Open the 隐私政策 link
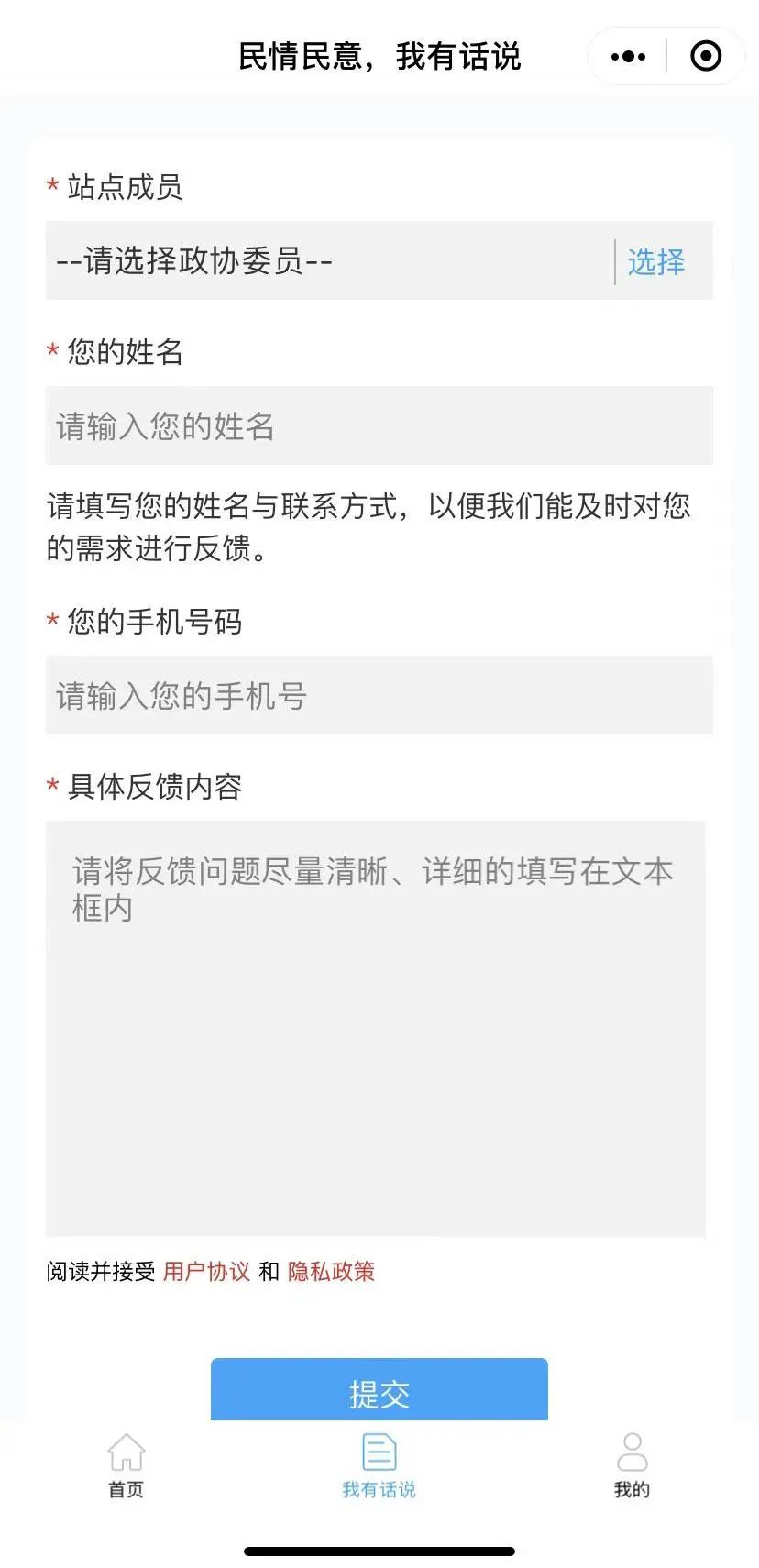Viewport: 759px width, 1568px height. (331, 1271)
